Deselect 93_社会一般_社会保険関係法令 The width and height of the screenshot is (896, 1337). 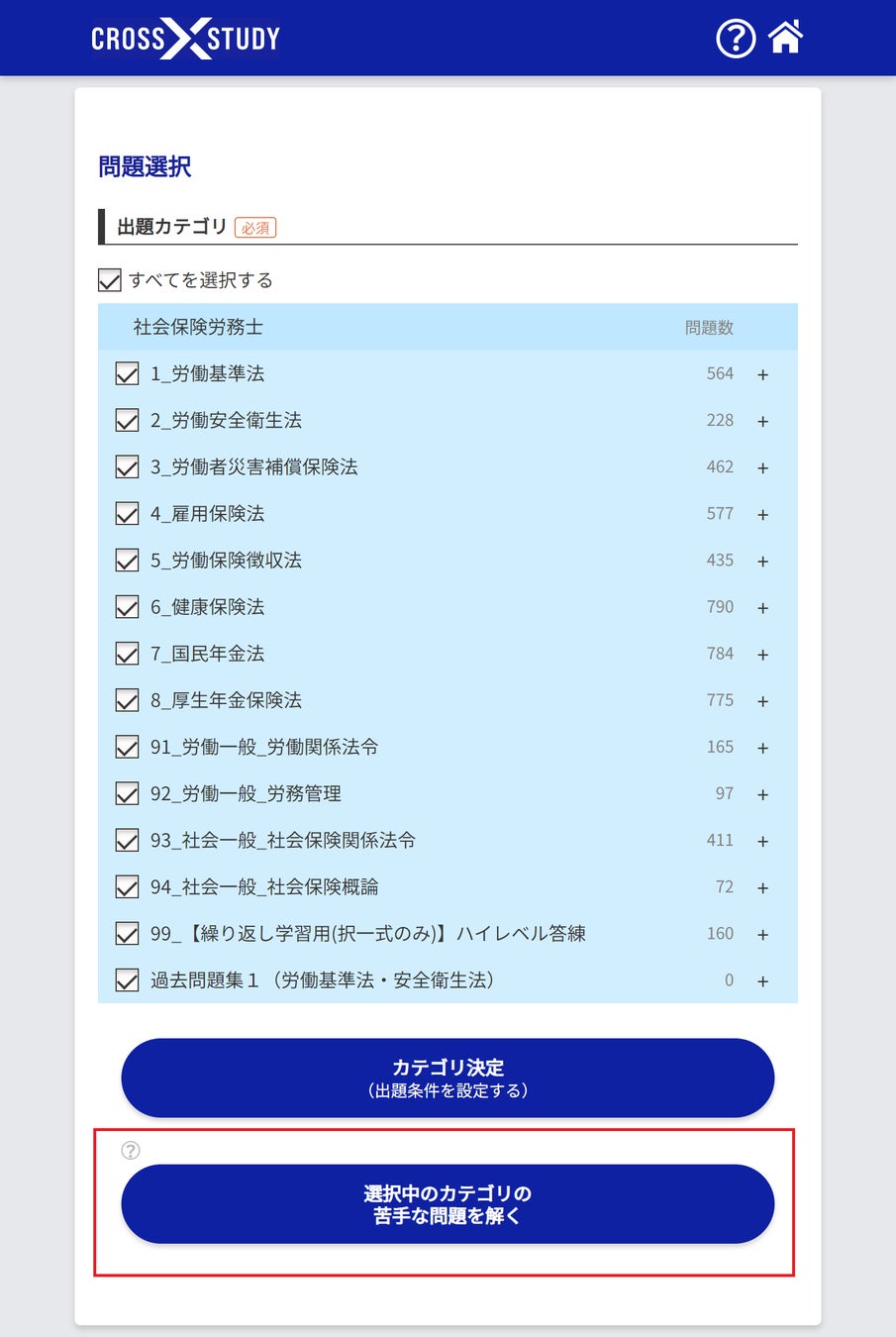(x=127, y=840)
